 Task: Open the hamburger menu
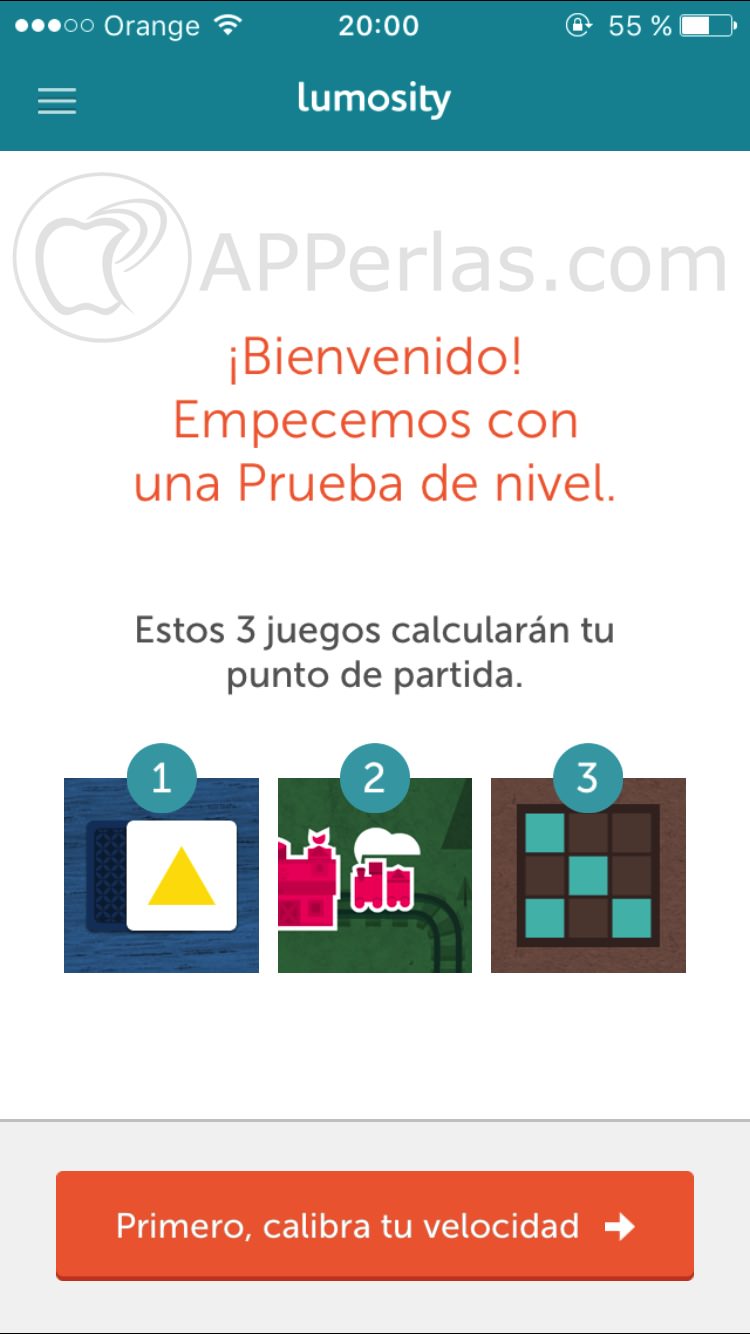(57, 101)
